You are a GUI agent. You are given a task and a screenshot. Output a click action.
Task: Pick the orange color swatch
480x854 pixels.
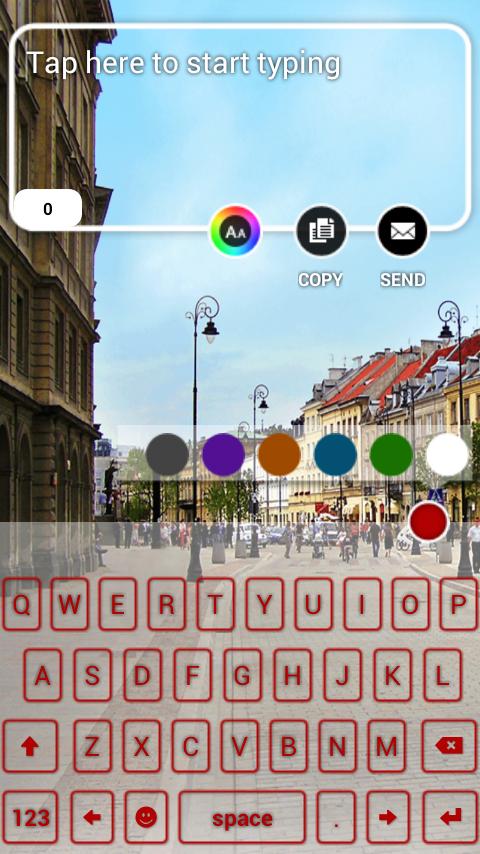[x=280, y=455]
